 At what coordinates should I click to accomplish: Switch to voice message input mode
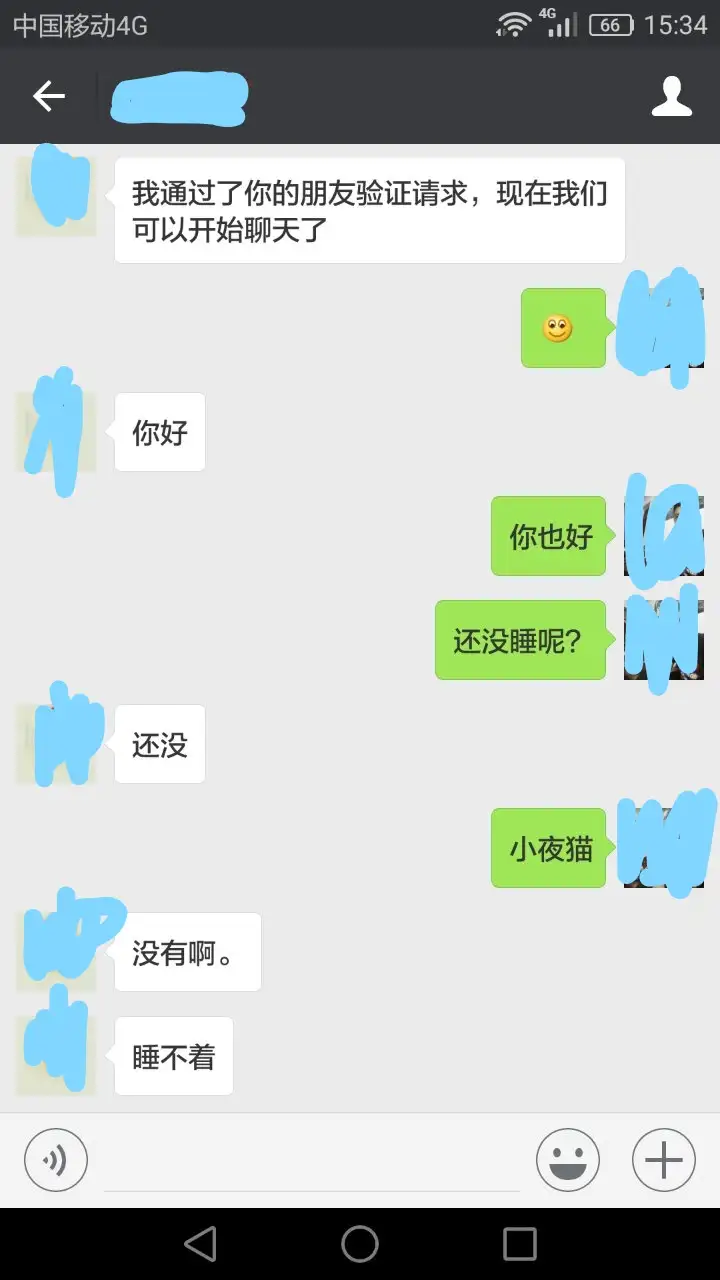pos(55,1159)
